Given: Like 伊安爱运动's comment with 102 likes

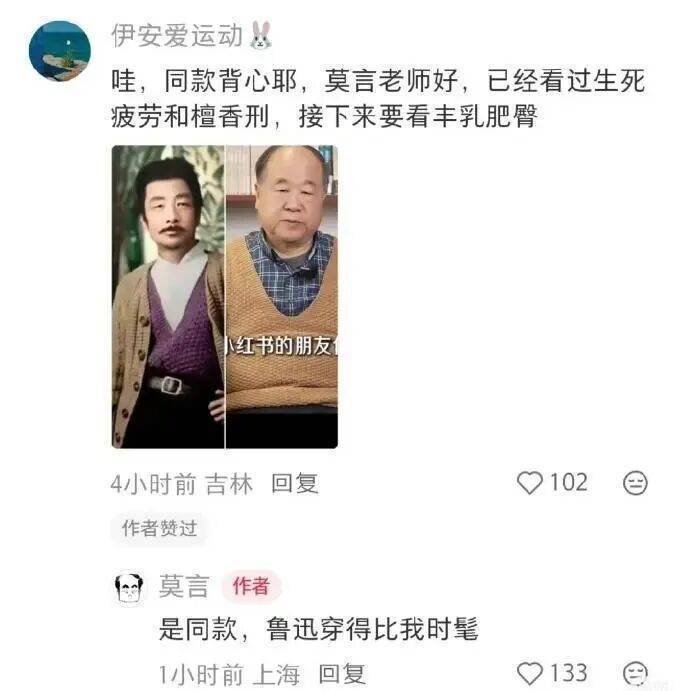Looking at the screenshot, I should [x=530, y=483].
